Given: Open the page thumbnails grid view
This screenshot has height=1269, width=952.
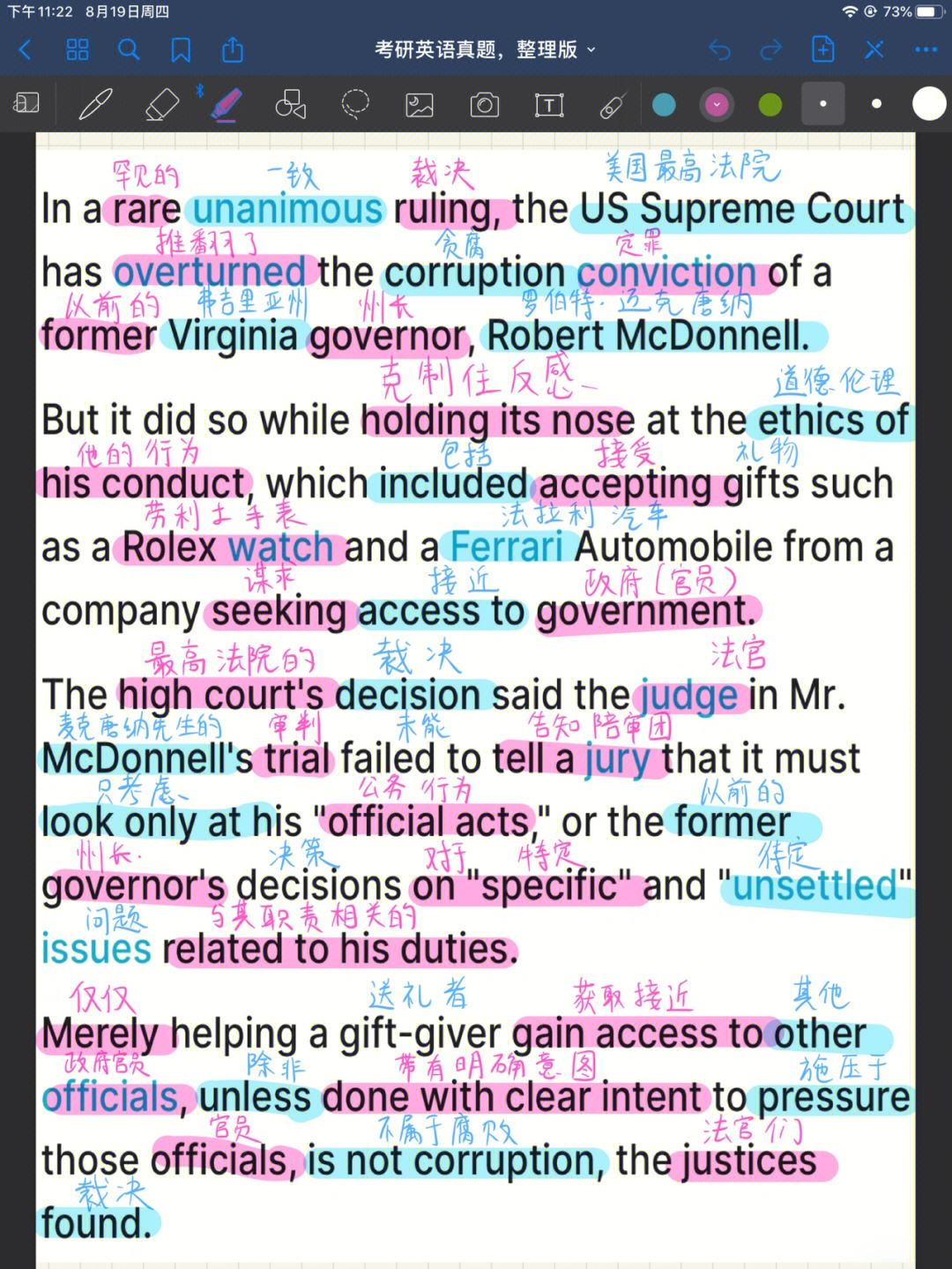Looking at the screenshot, I should click(x=78, y=50).
